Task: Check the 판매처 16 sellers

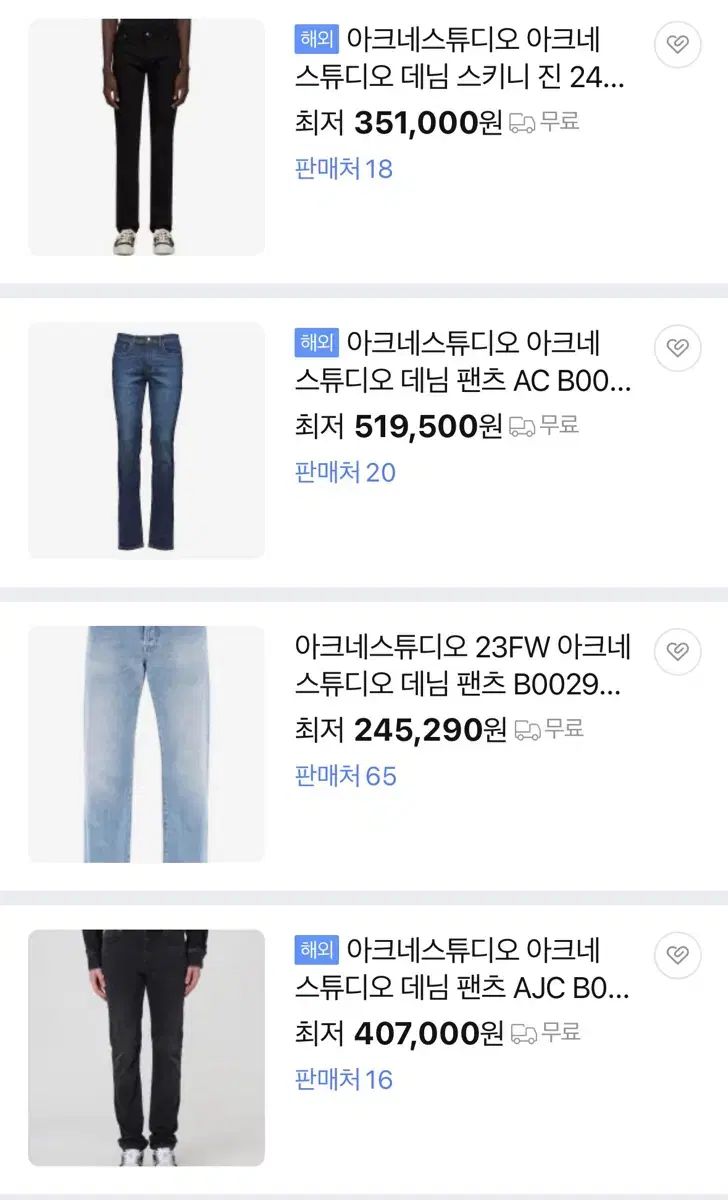Action: coord(344,1079)
